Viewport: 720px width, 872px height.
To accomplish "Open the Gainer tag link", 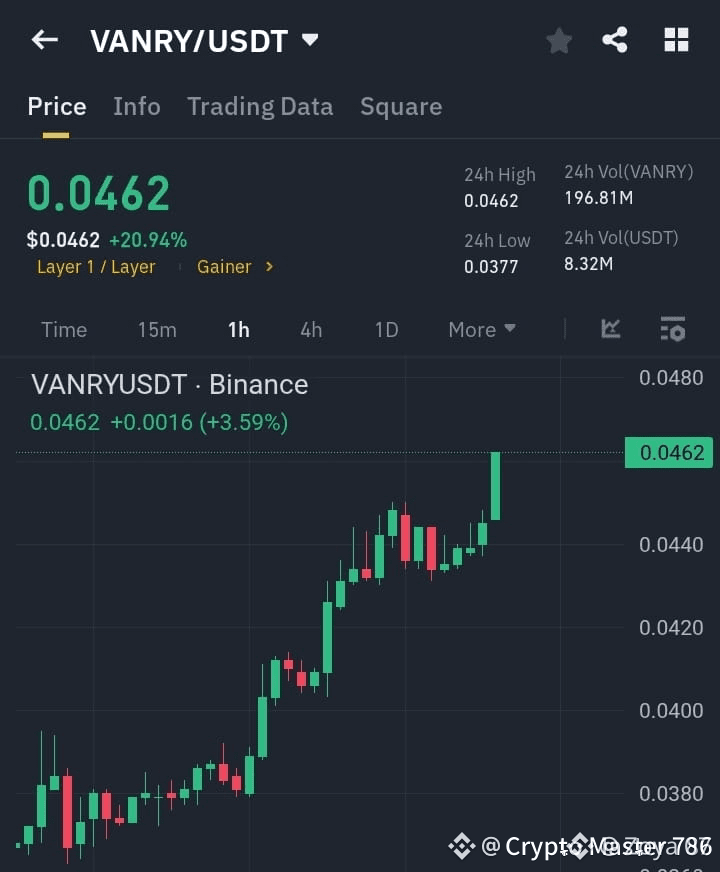I will (x=234, y=267).
